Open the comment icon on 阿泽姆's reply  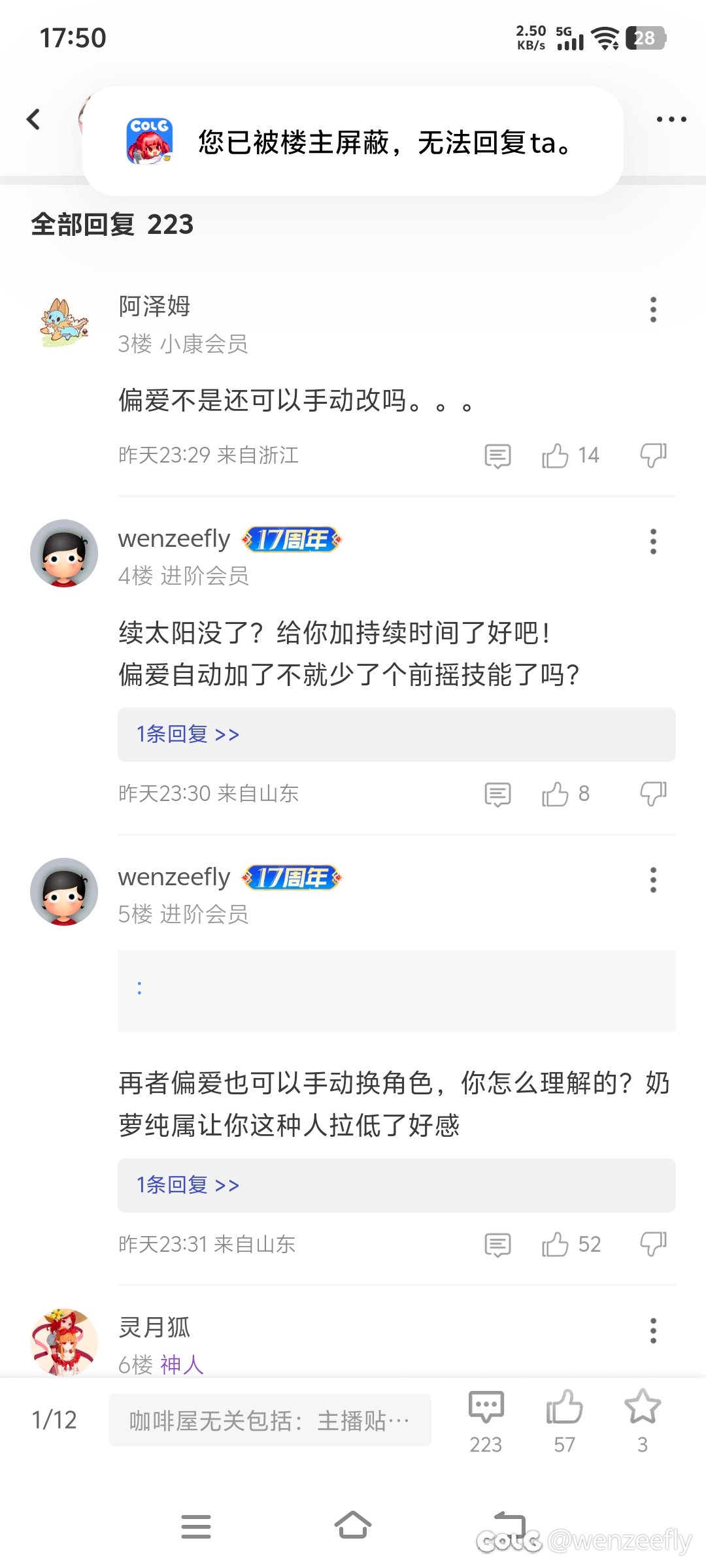click(x=497, y=454)
